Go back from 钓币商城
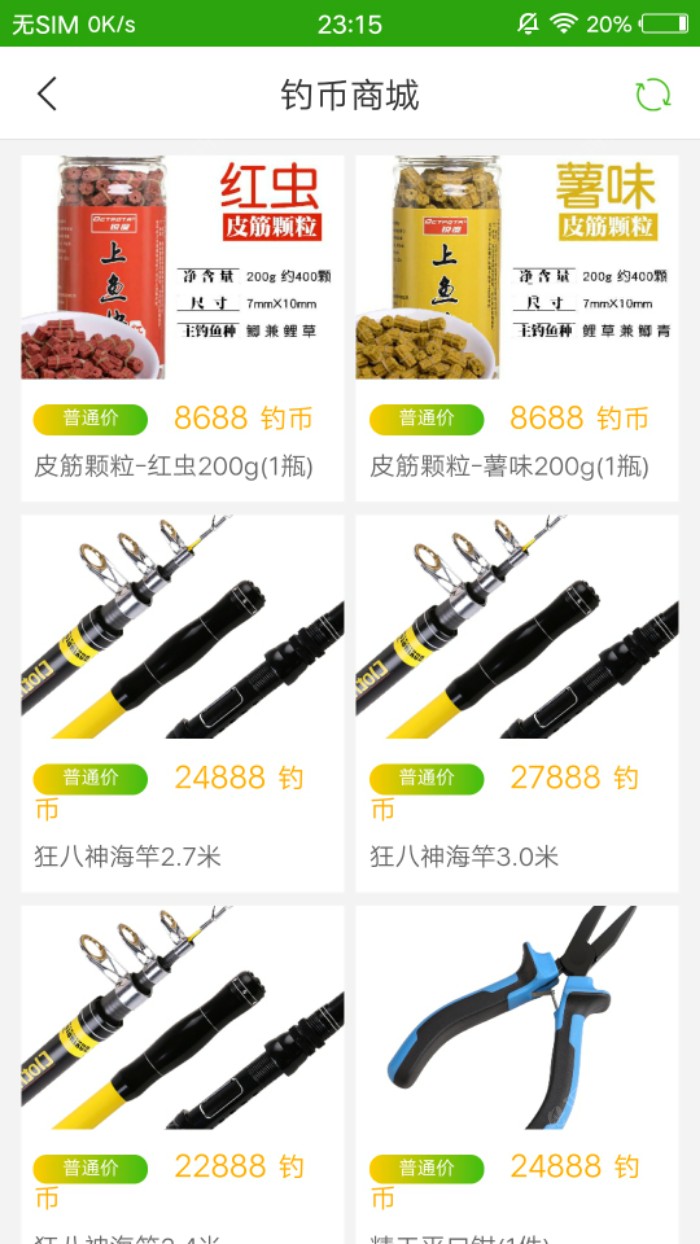The width and height of the screenshot is (700, 1244). click(47, 94)
